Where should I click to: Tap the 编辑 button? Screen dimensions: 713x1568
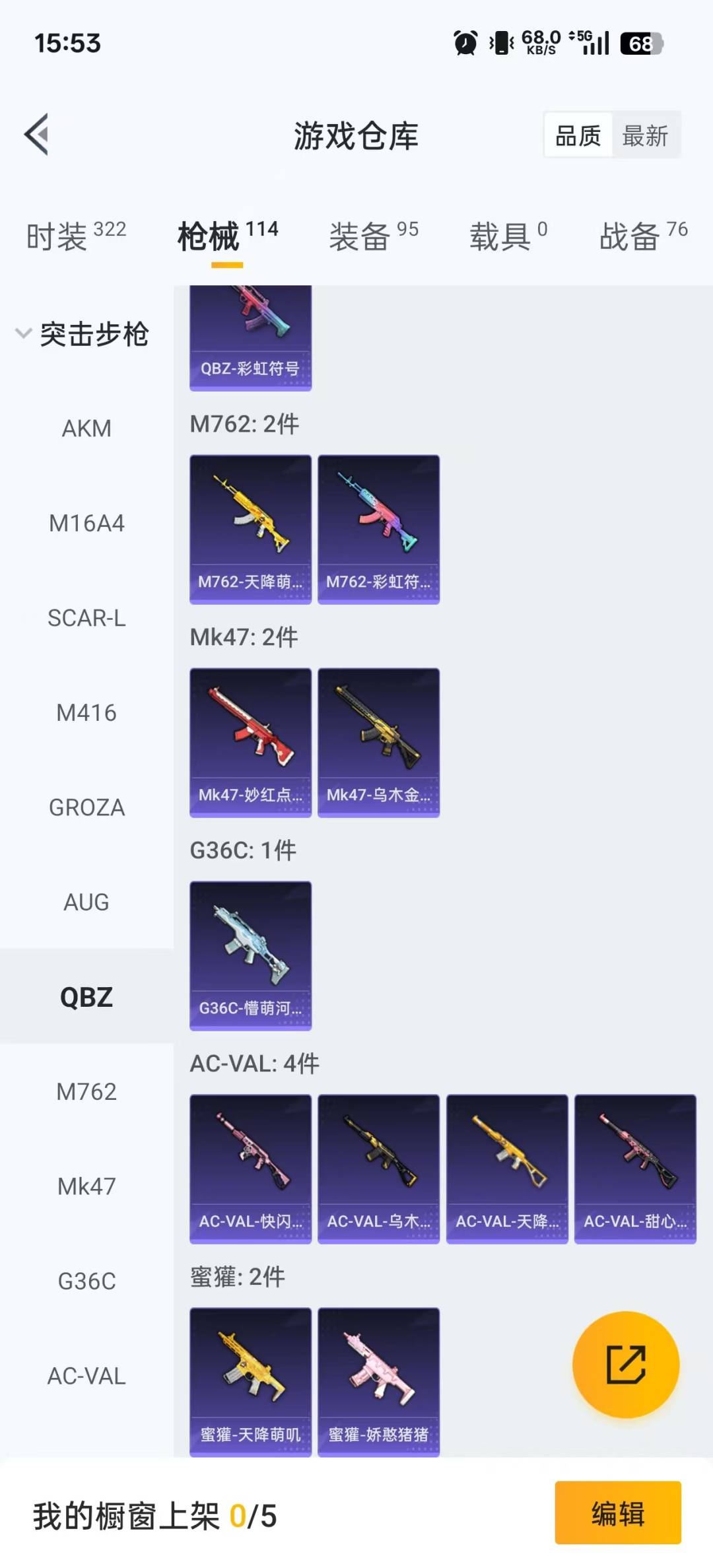[617, 1513]
